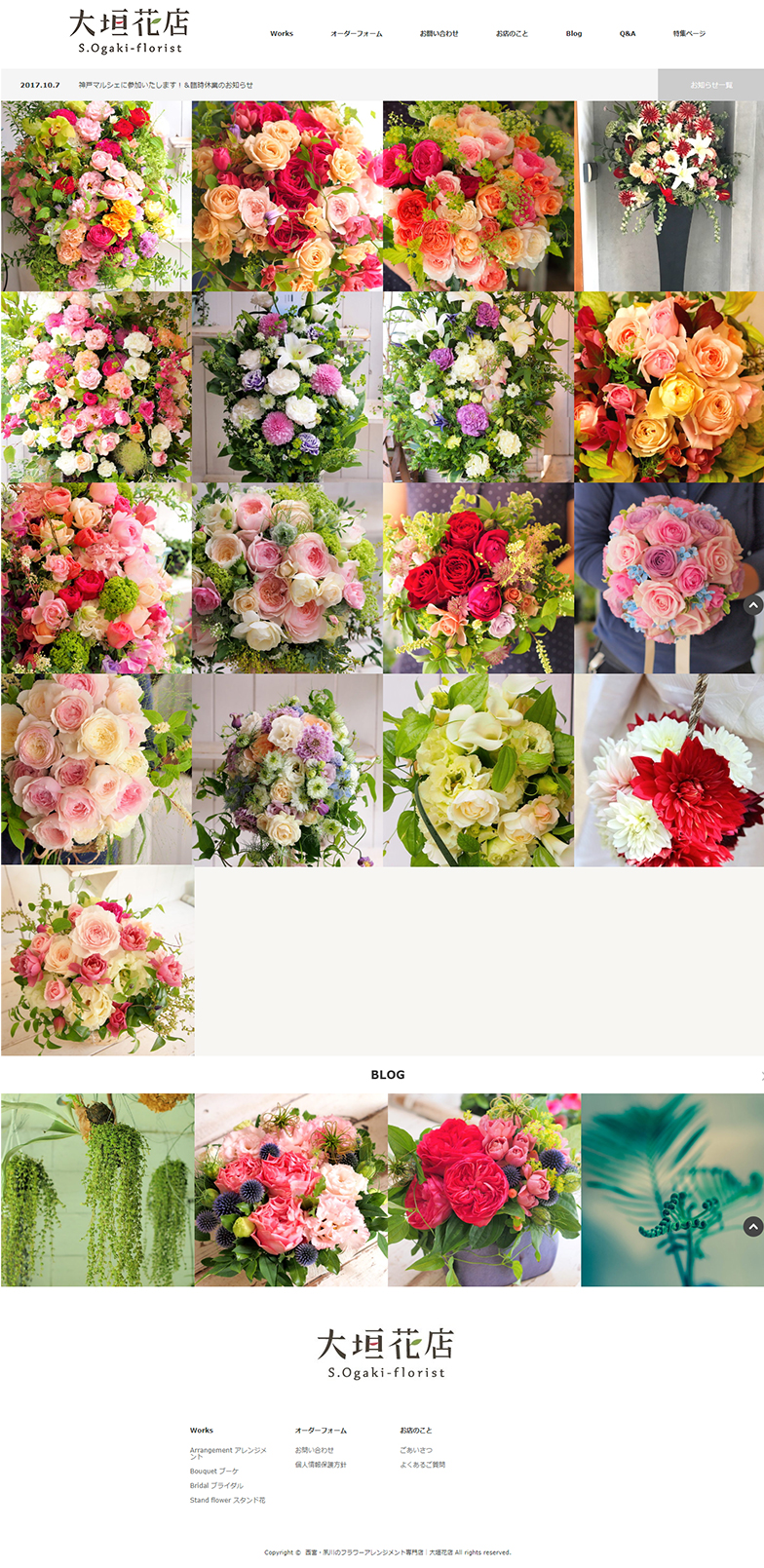The width and height of the screenshot is (764, 1568).
Task: Open お店のこと in the top menu
Action: click(x=512, y=34)
